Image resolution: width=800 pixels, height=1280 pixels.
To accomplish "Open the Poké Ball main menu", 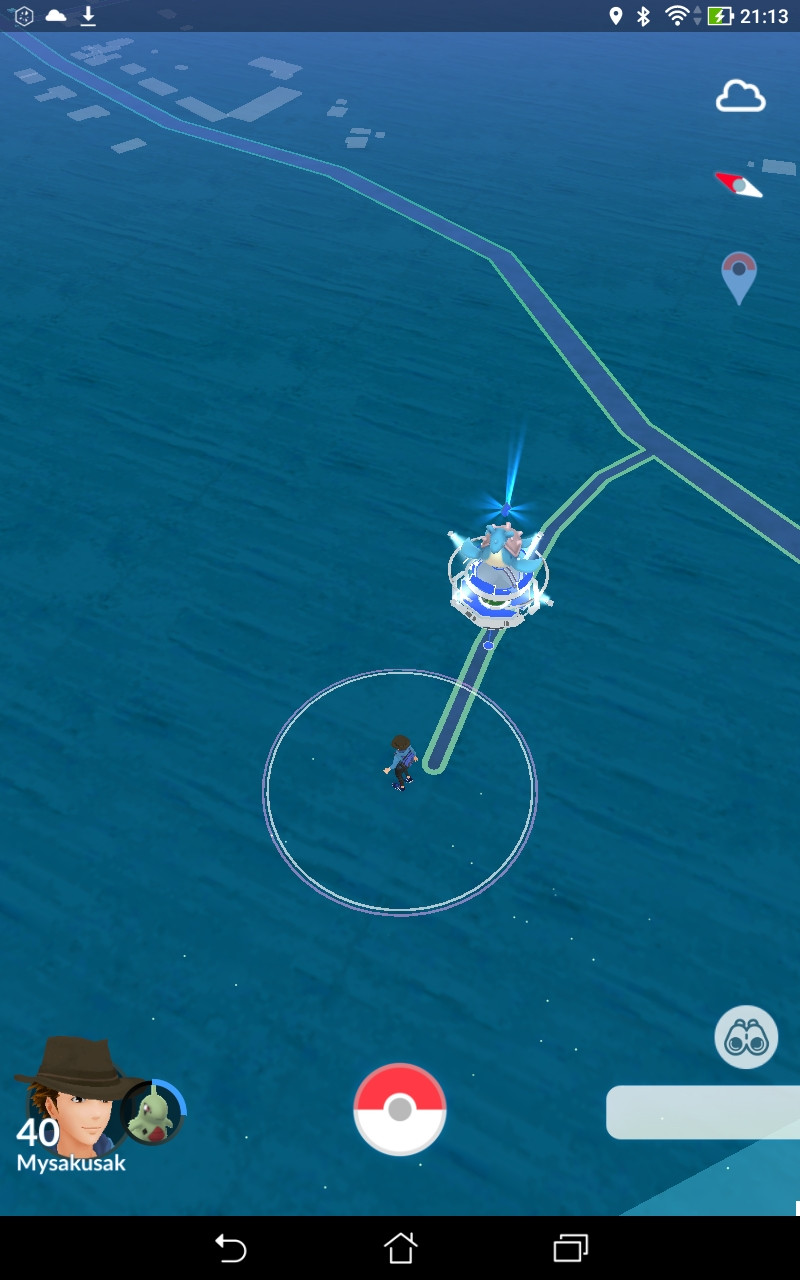I will (x=400, y=1109).
